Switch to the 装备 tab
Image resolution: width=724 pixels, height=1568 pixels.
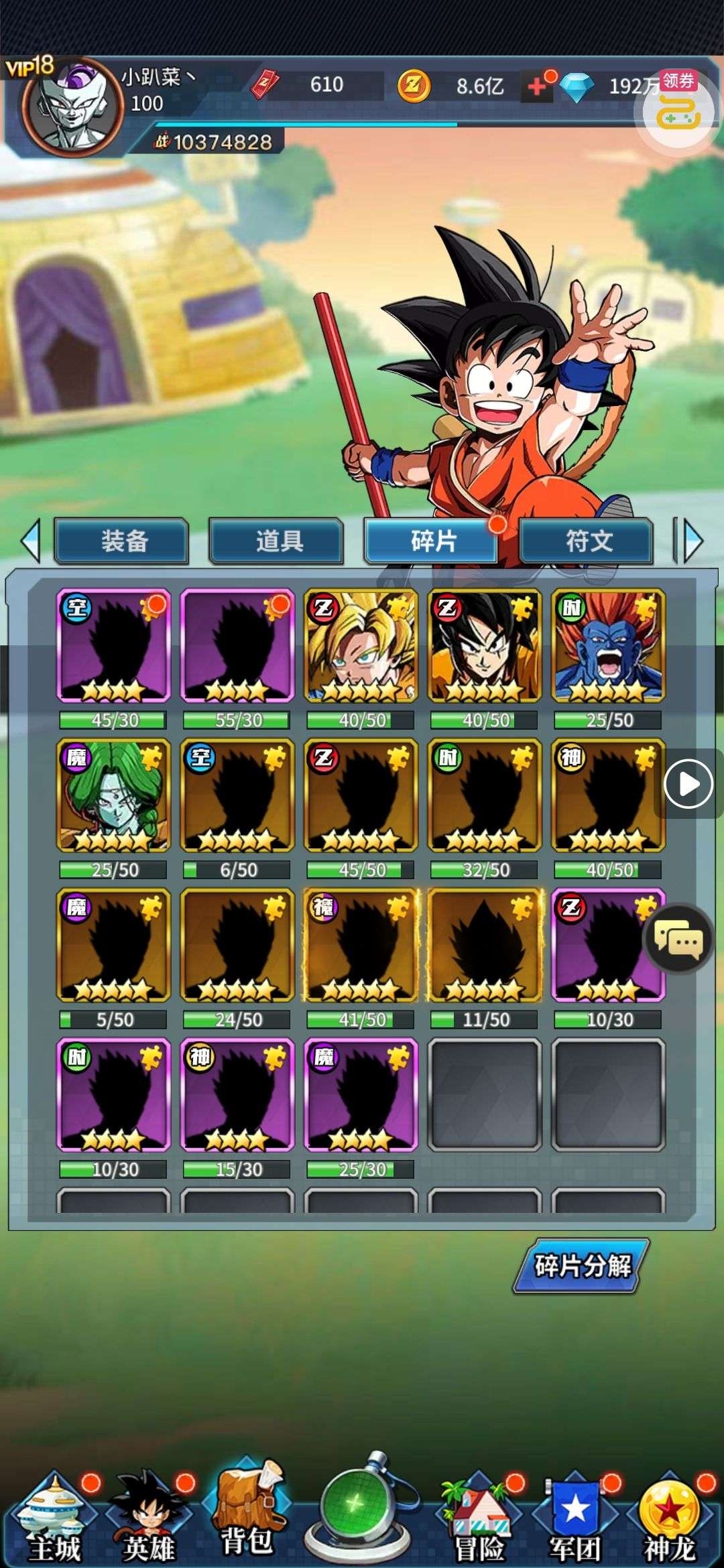(x=121, y=541)
